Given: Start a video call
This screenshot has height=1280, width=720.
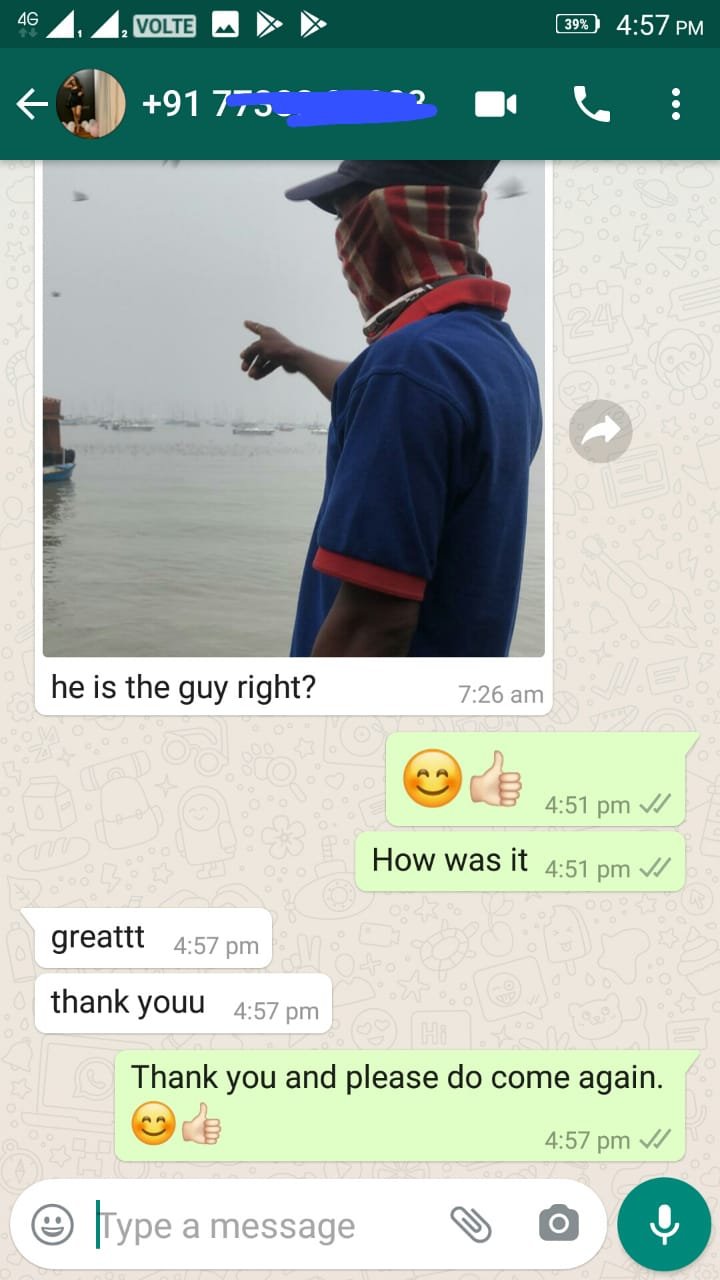Looking at the screenshot, I should tap(496, 104).
